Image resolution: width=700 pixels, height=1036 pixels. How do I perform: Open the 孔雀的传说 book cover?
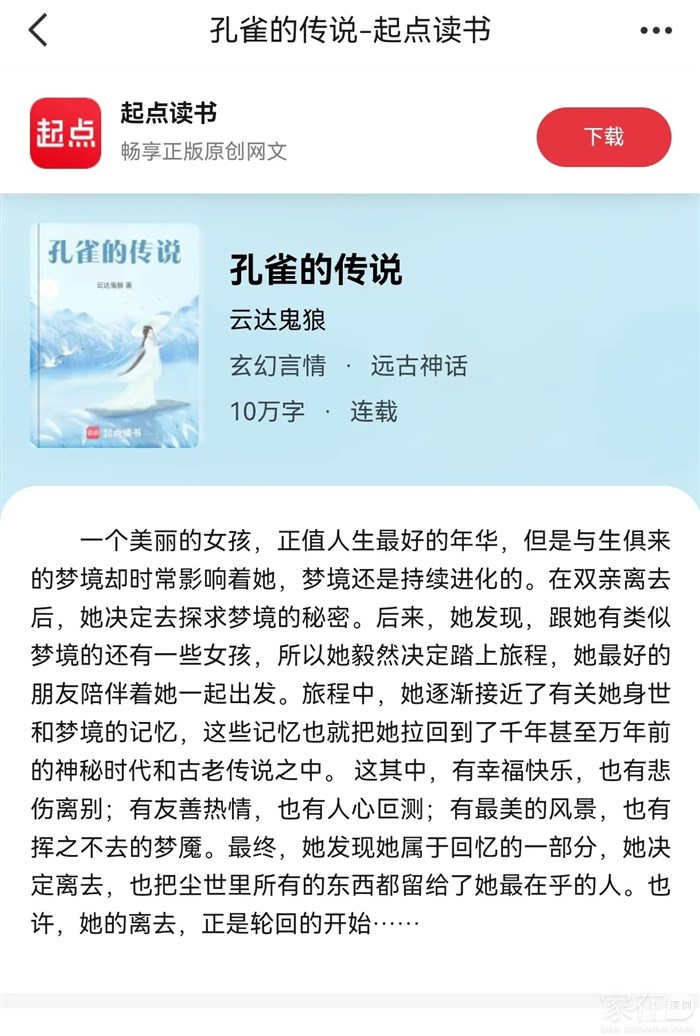115,336
